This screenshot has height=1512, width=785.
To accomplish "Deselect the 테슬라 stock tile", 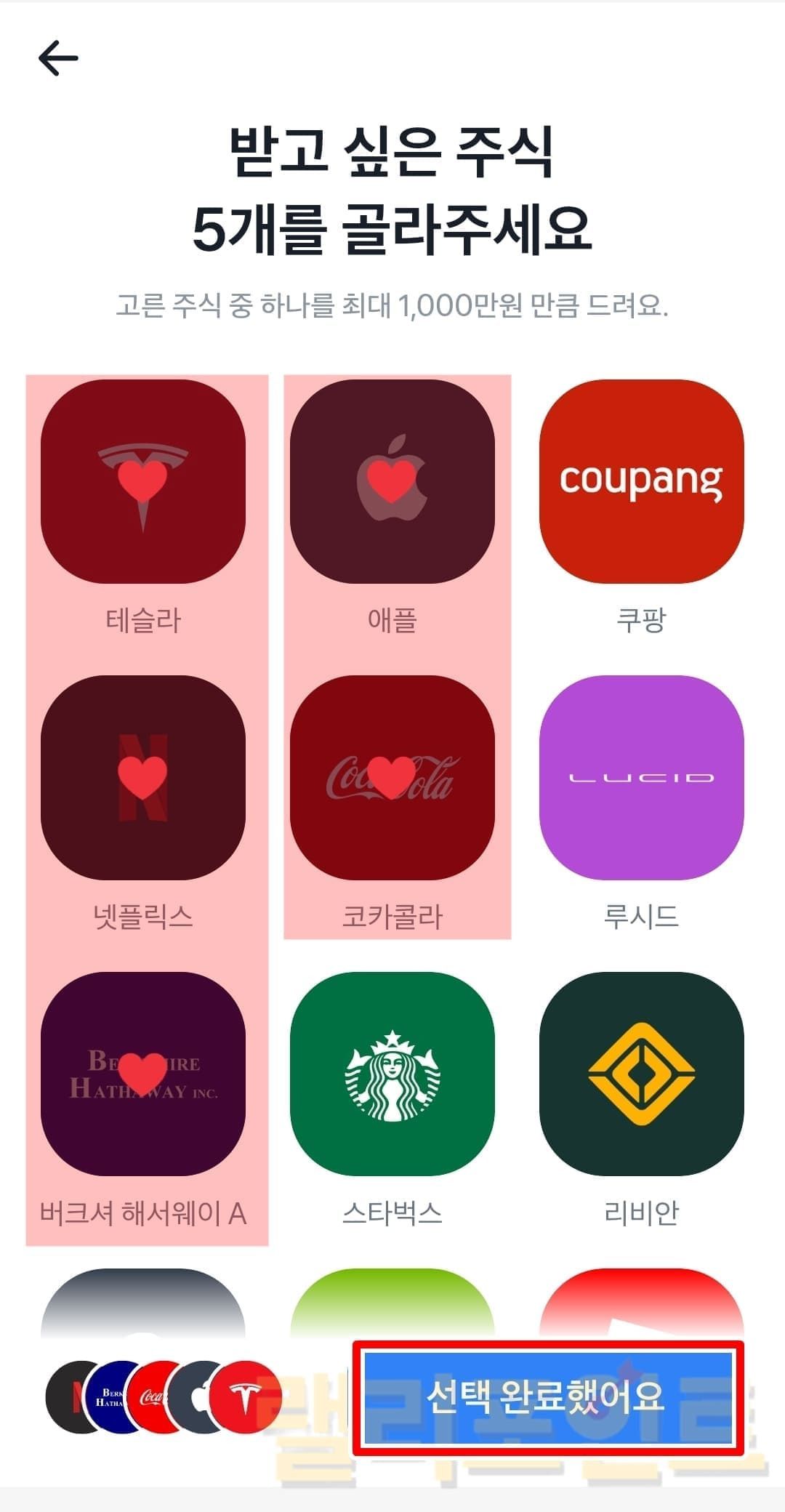I will 143,481.
